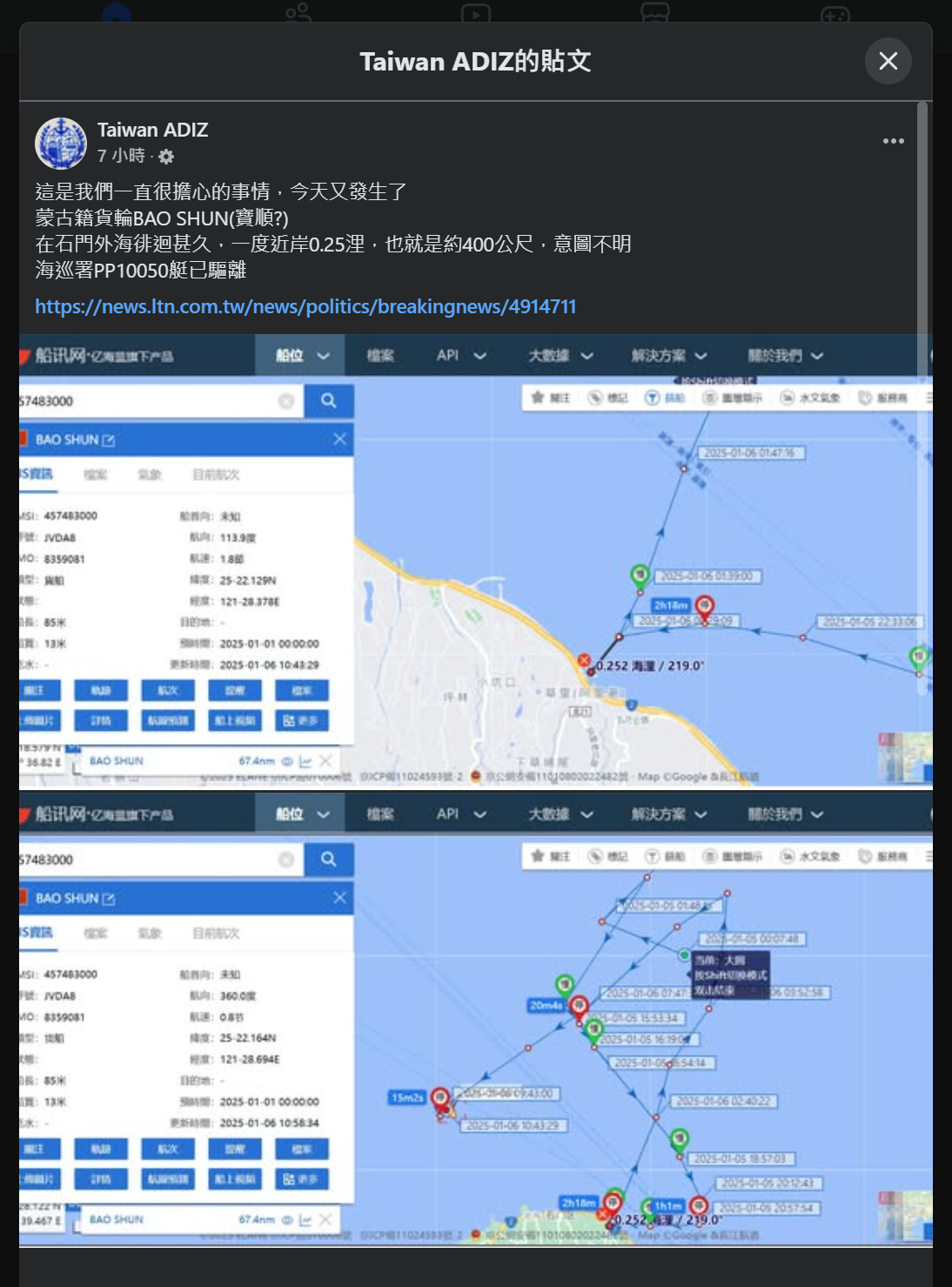
Task: Open the Taiwan ADIZ page name
Action: 152,130
